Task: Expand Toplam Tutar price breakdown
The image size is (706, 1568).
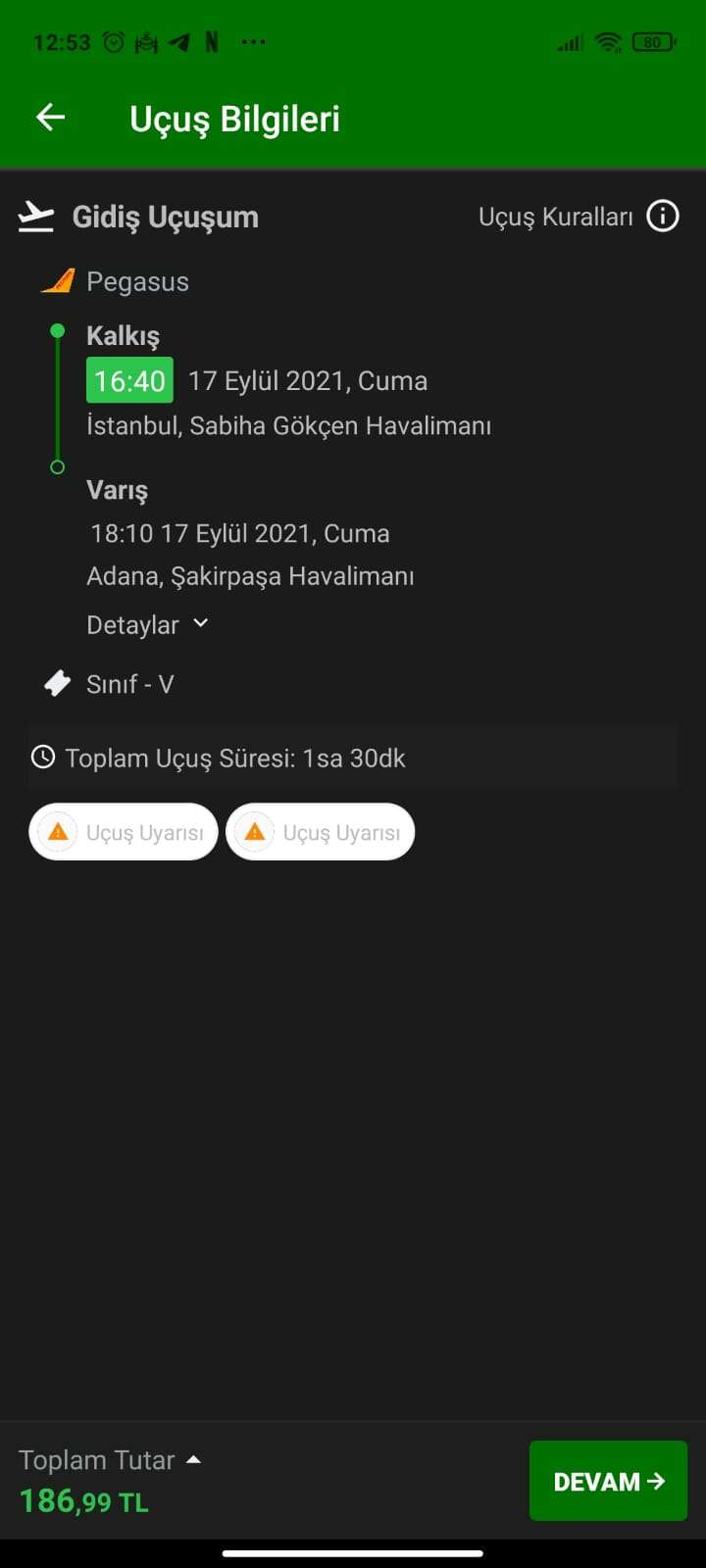Action: point(110,1460)
